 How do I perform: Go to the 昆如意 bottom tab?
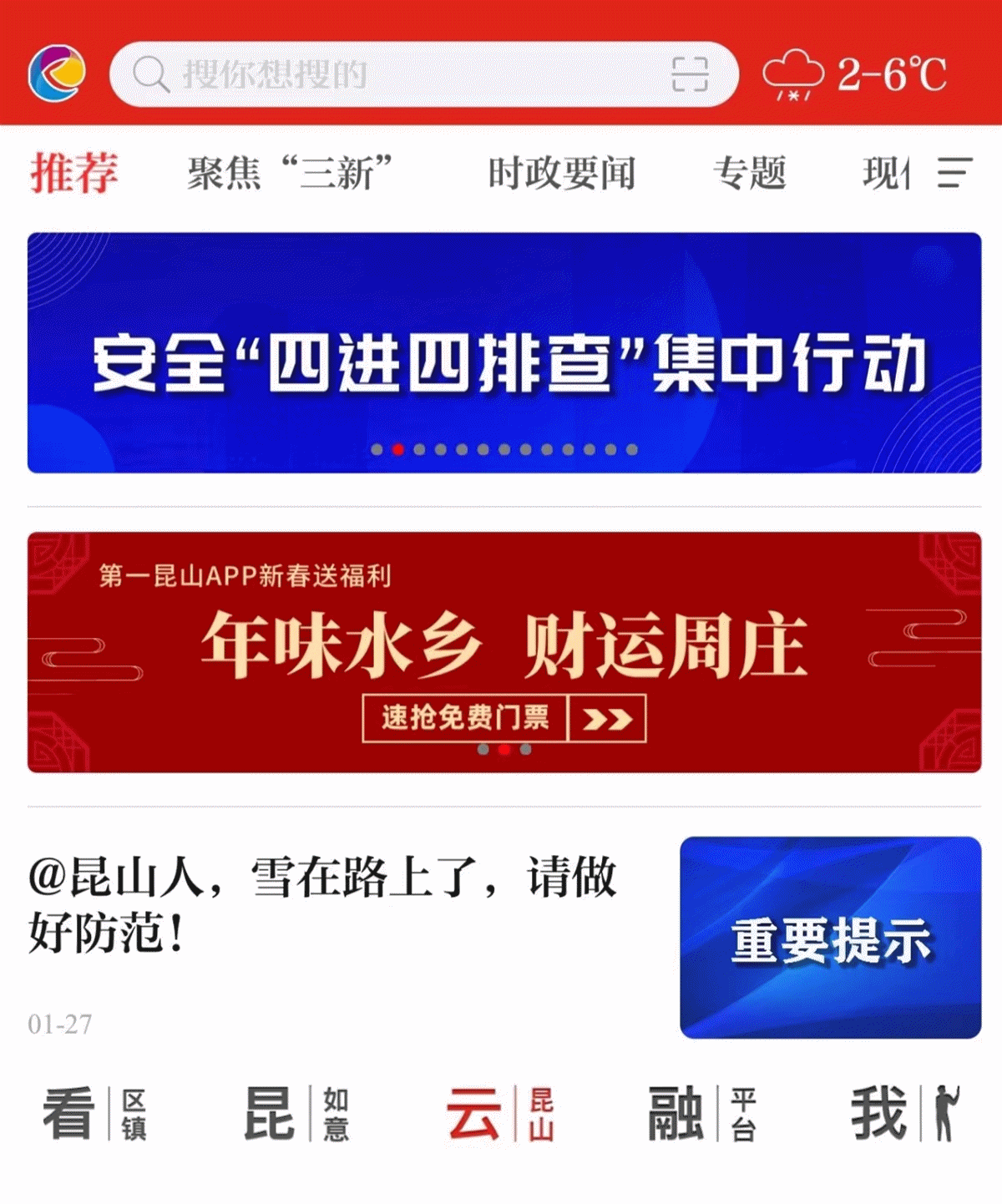tap(296, 1114)
